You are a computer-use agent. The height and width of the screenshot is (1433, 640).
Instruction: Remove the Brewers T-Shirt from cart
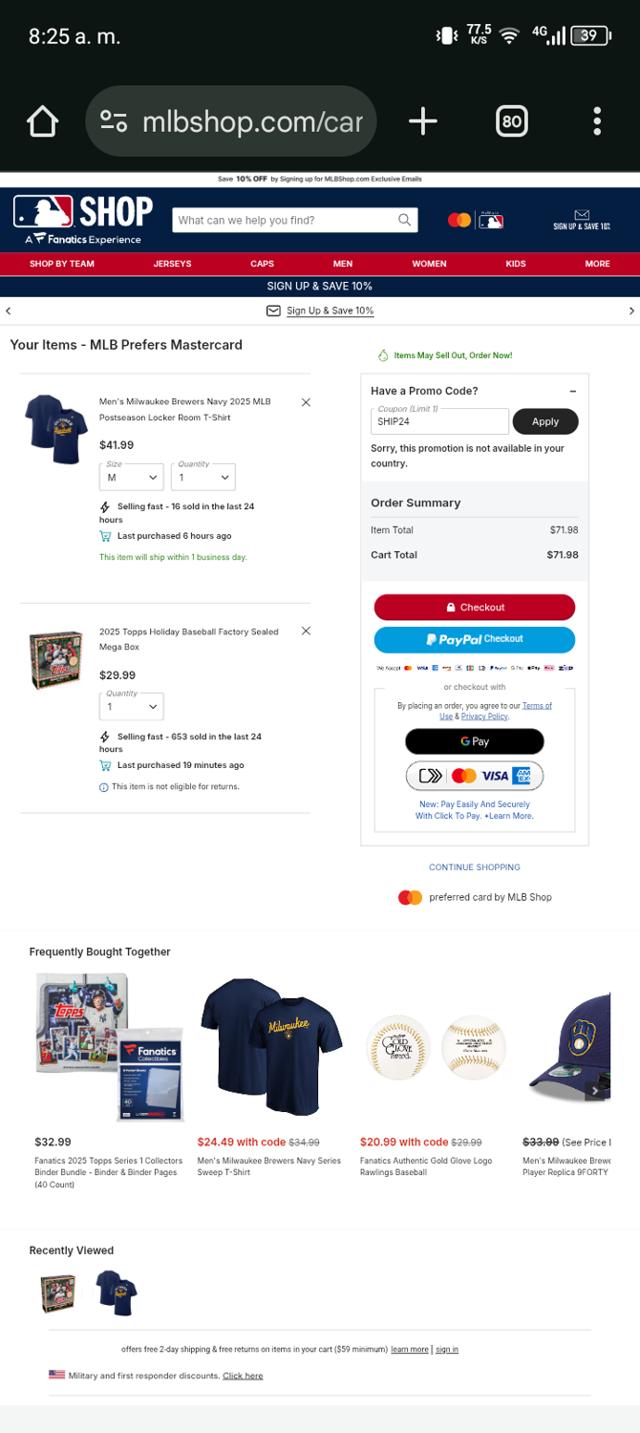coord(306,402)
